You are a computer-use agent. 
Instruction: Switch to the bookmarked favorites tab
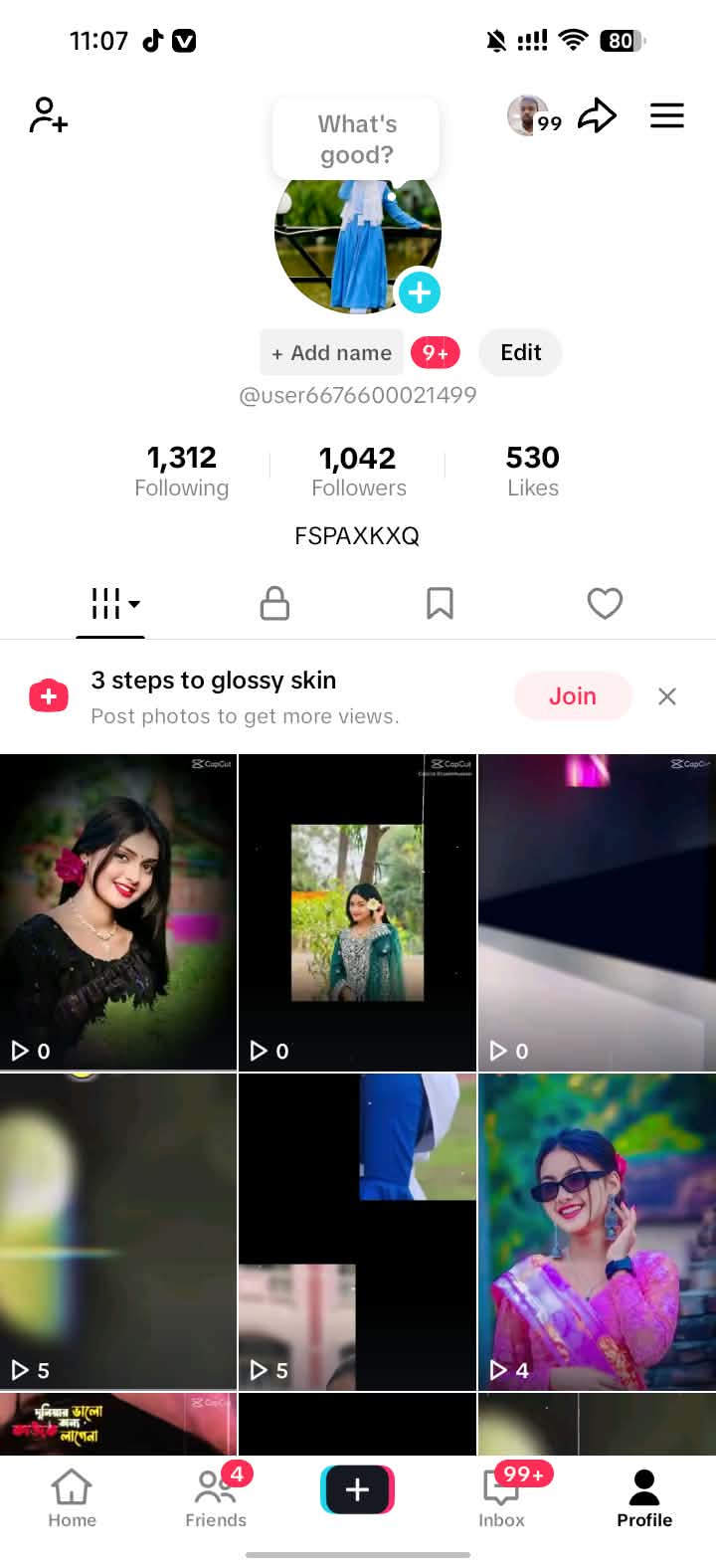pos(440,603)
